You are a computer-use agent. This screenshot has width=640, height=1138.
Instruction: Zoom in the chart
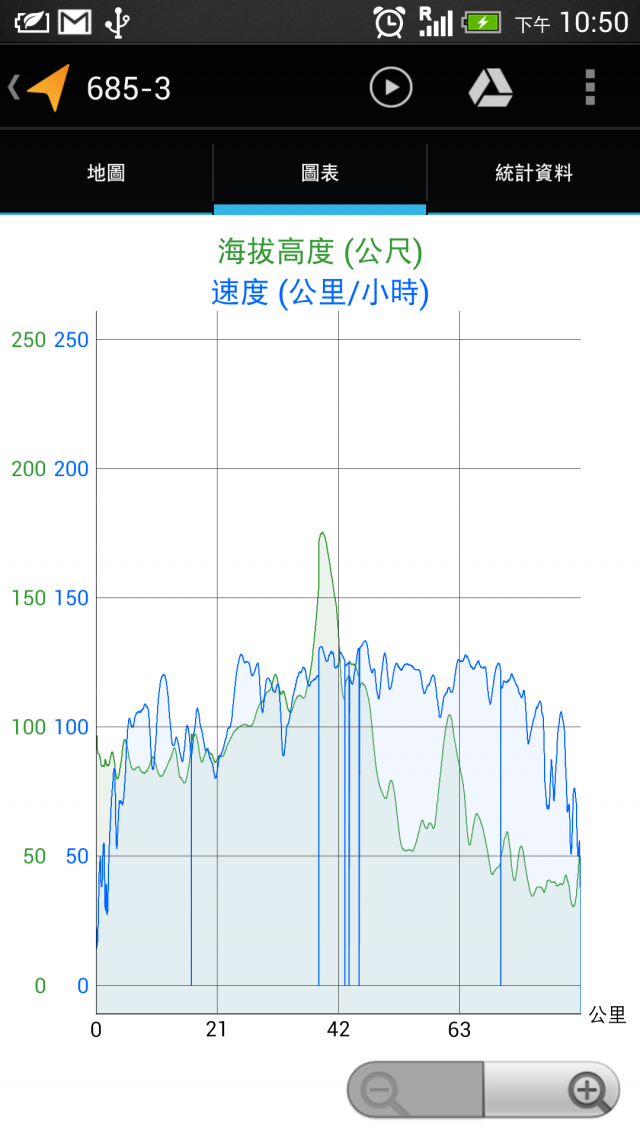coord(553,1090)
